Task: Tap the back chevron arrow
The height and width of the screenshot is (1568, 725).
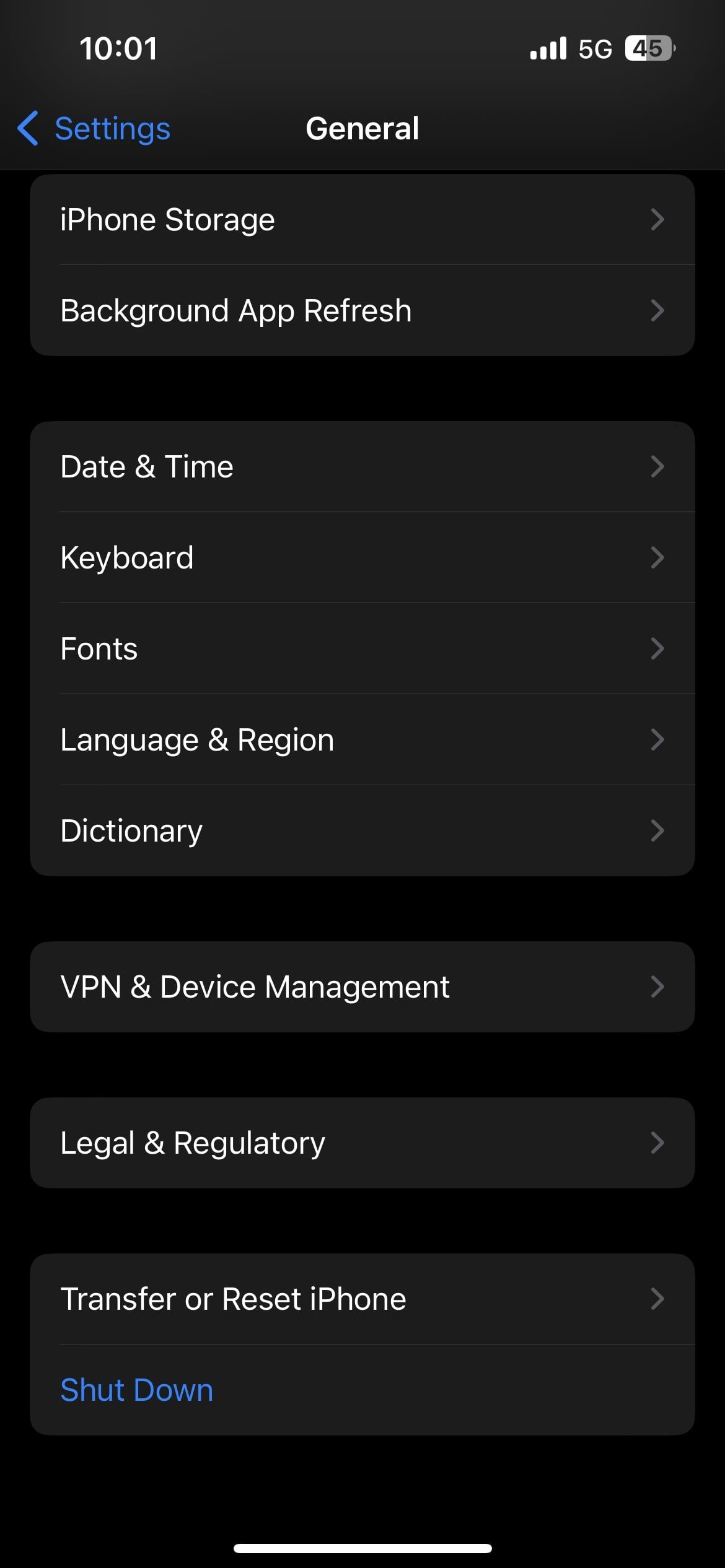Action: coord(28,128)
